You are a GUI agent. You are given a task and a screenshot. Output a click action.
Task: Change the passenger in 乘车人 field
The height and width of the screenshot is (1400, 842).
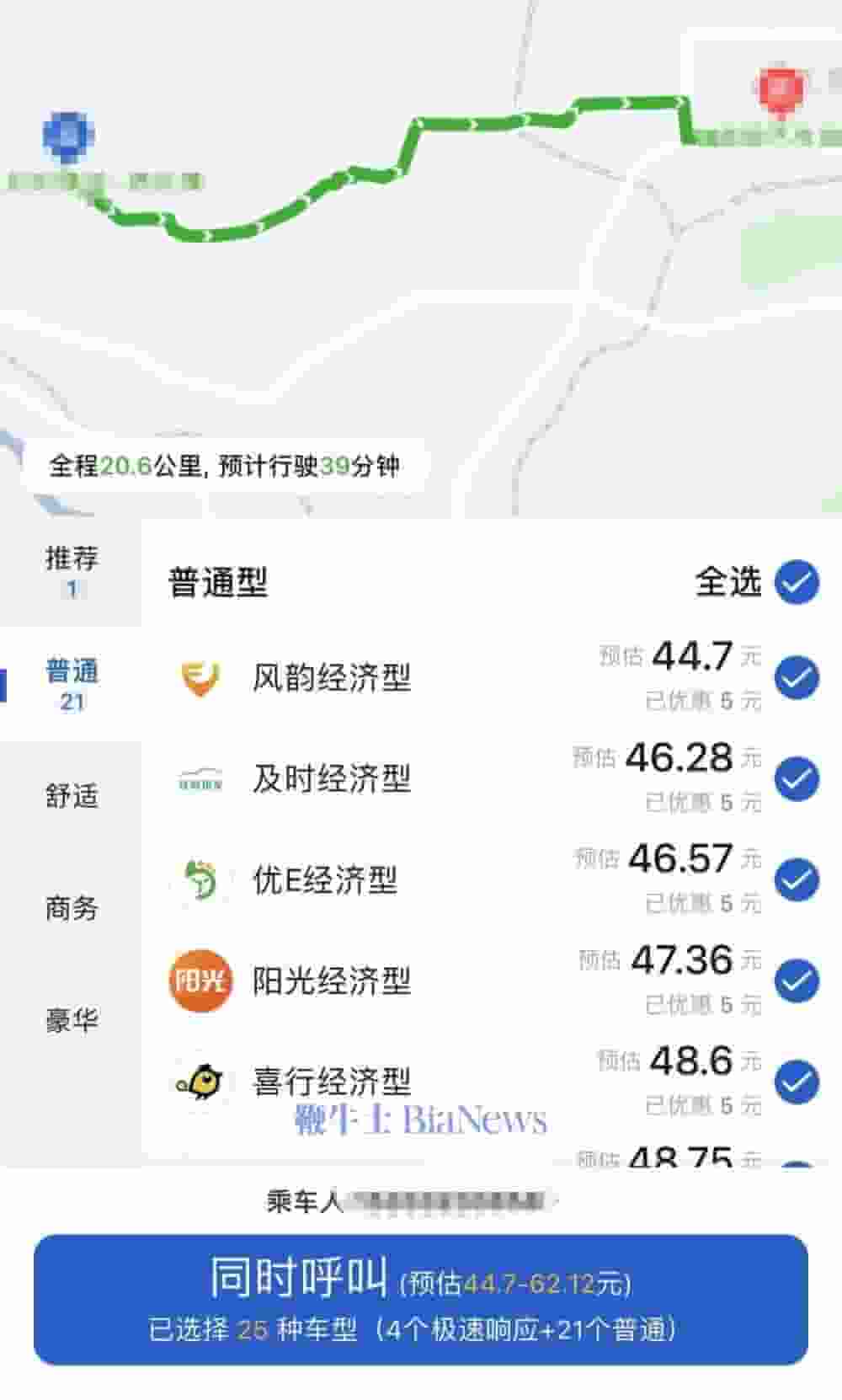(413, 1201)
